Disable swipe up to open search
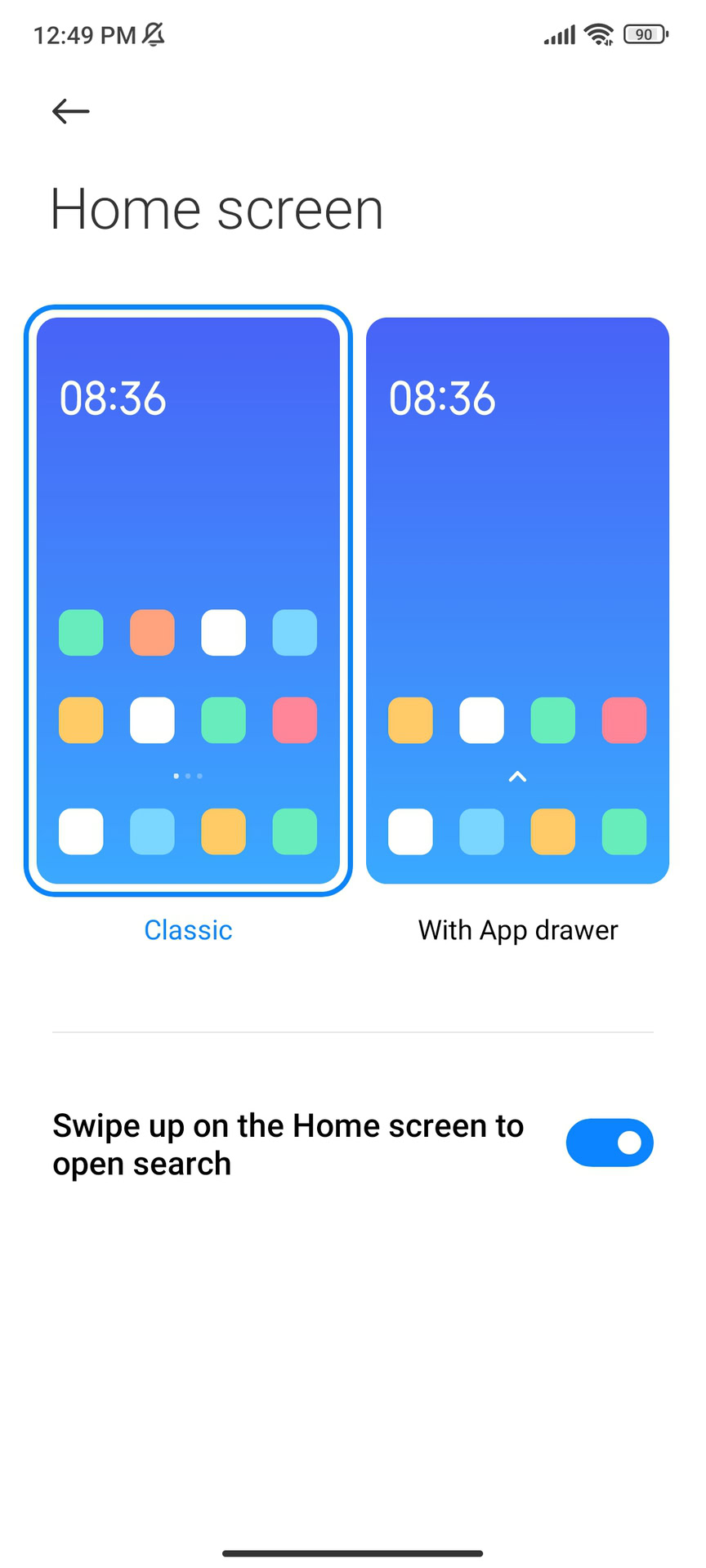This screenshot has width=706, height=1568. tap(609, 1143)
